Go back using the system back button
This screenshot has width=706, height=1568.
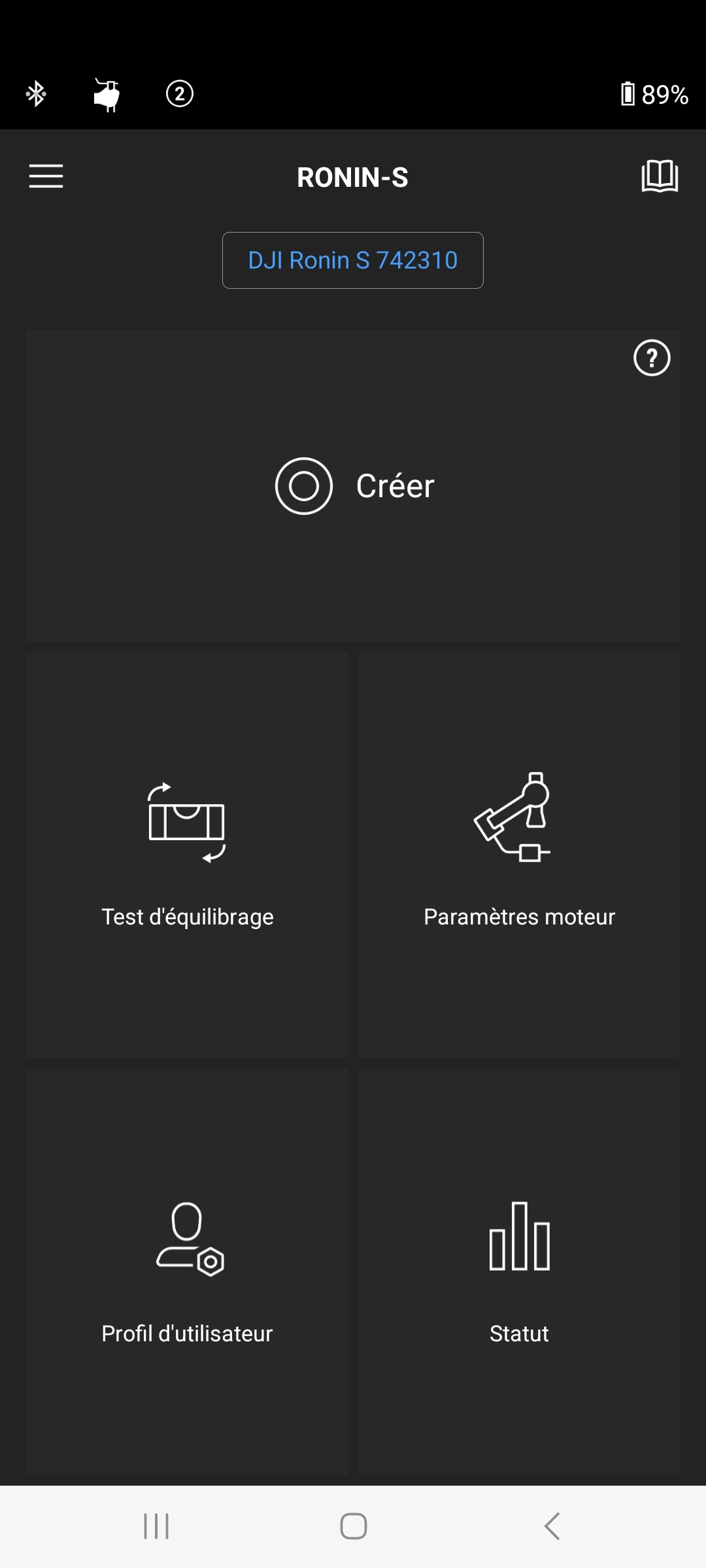coord(552,1526)
